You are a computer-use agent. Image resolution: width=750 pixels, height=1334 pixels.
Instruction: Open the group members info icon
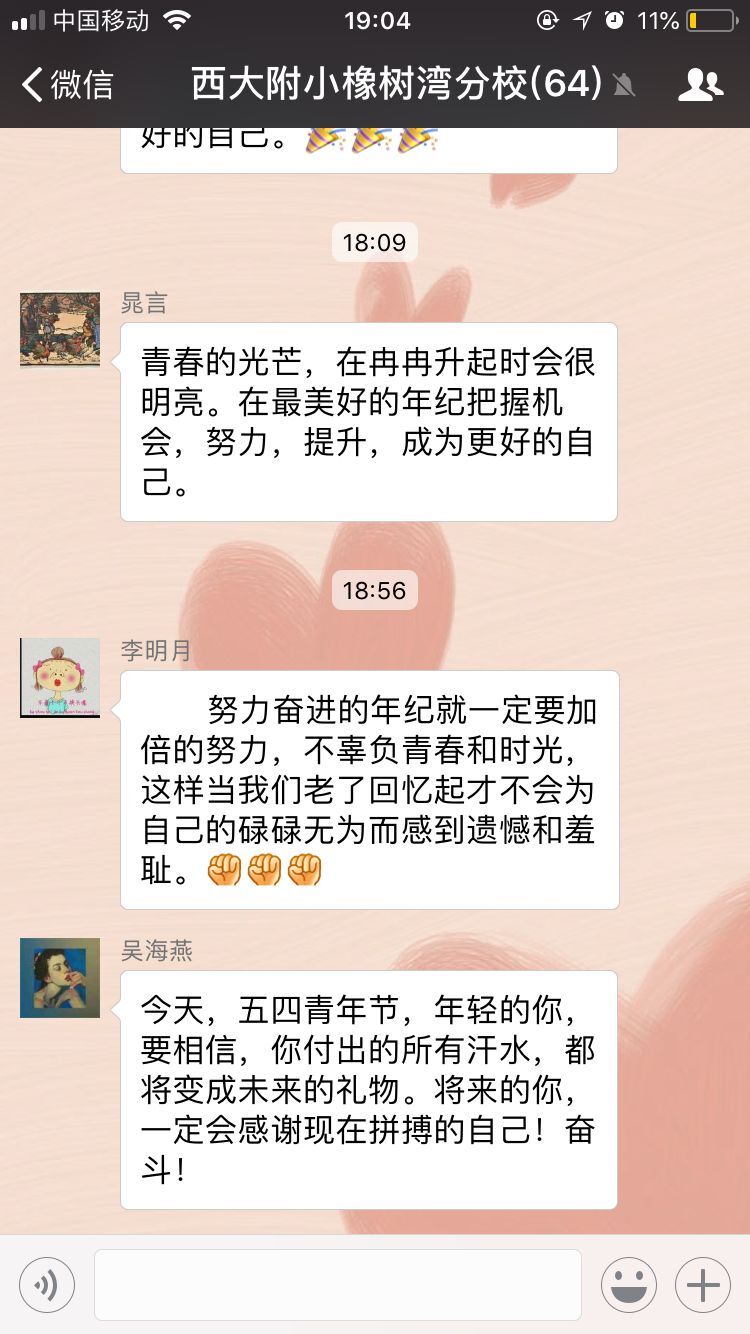click(700, 85)
